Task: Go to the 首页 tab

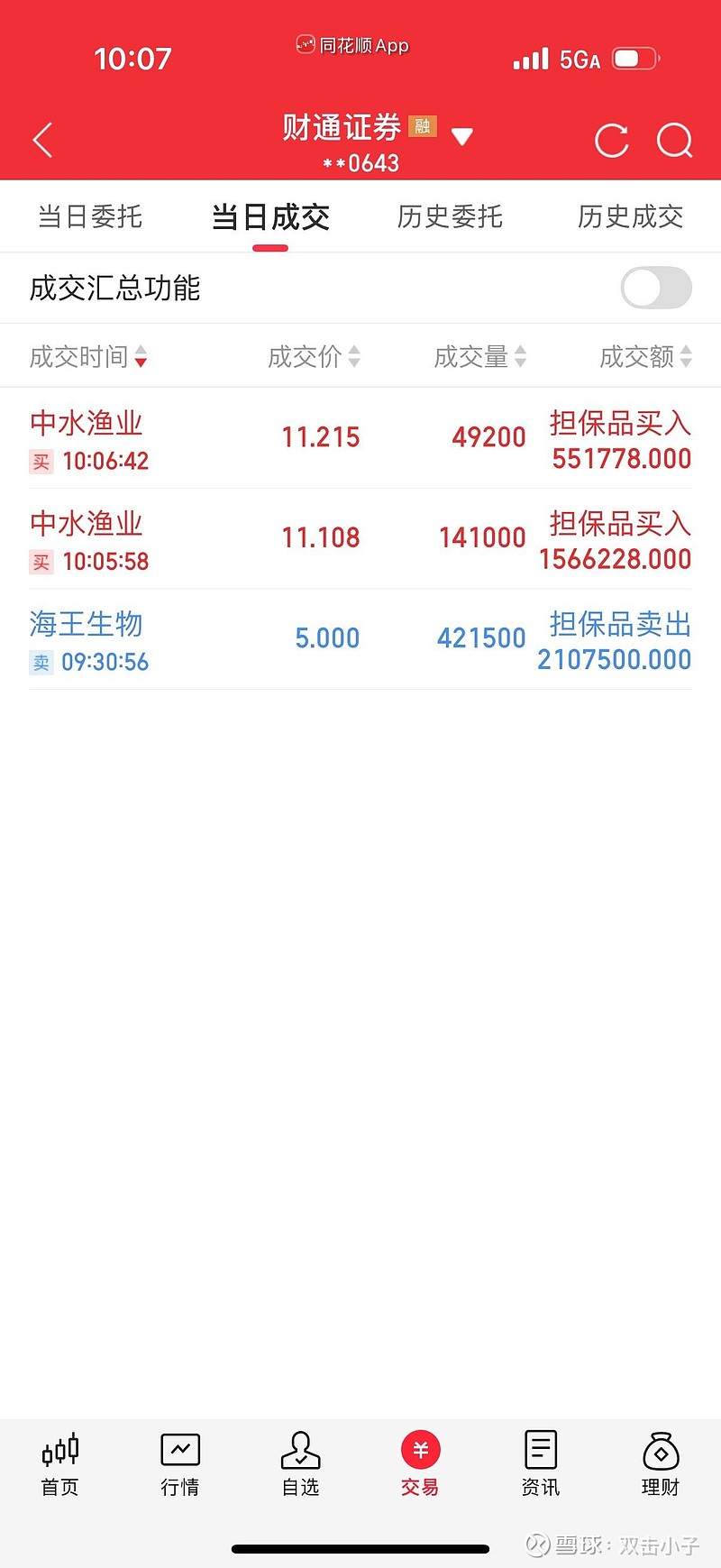Action: 60,1464
